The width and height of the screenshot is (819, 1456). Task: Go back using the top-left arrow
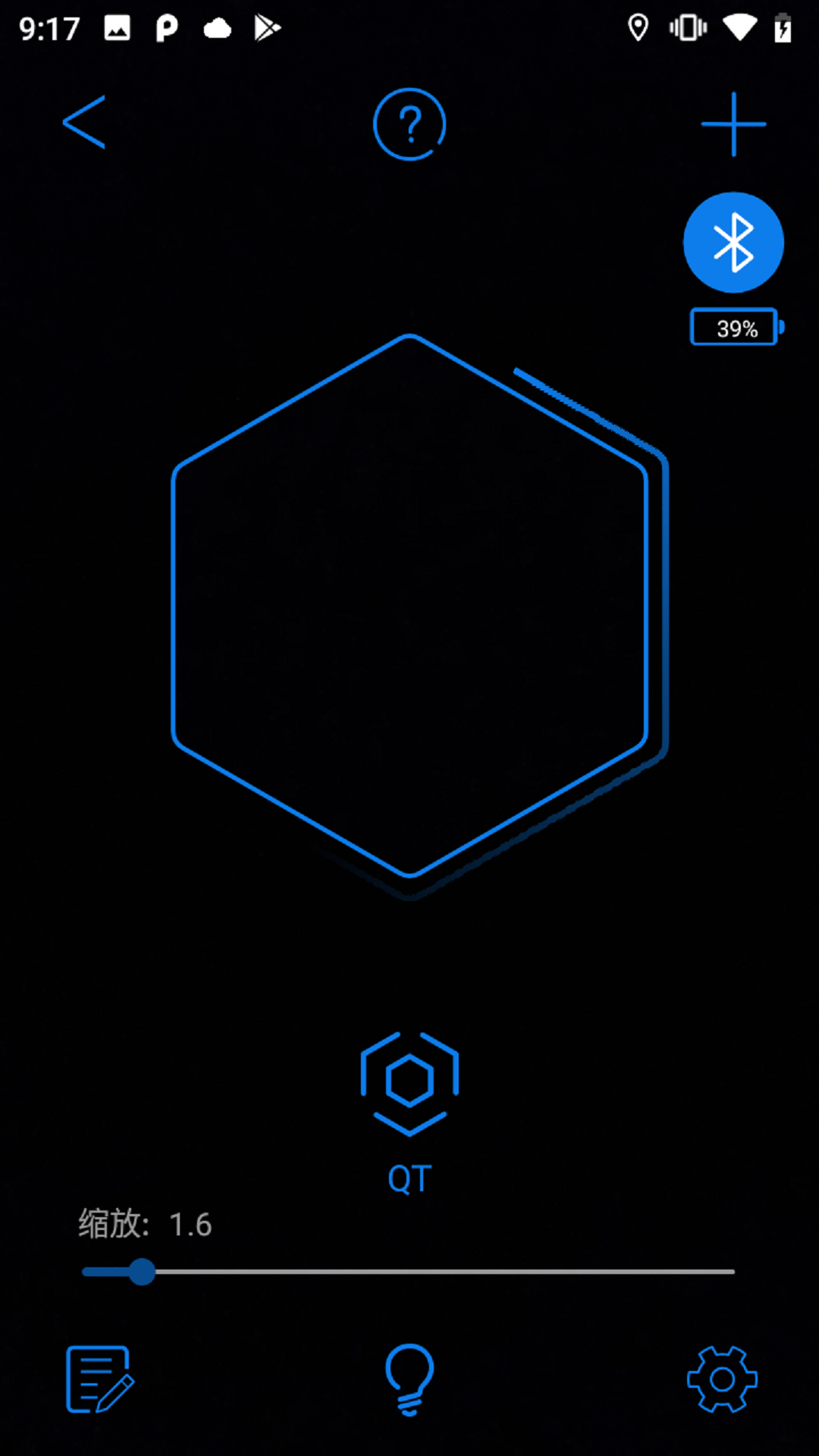click(x=84, y=122)
